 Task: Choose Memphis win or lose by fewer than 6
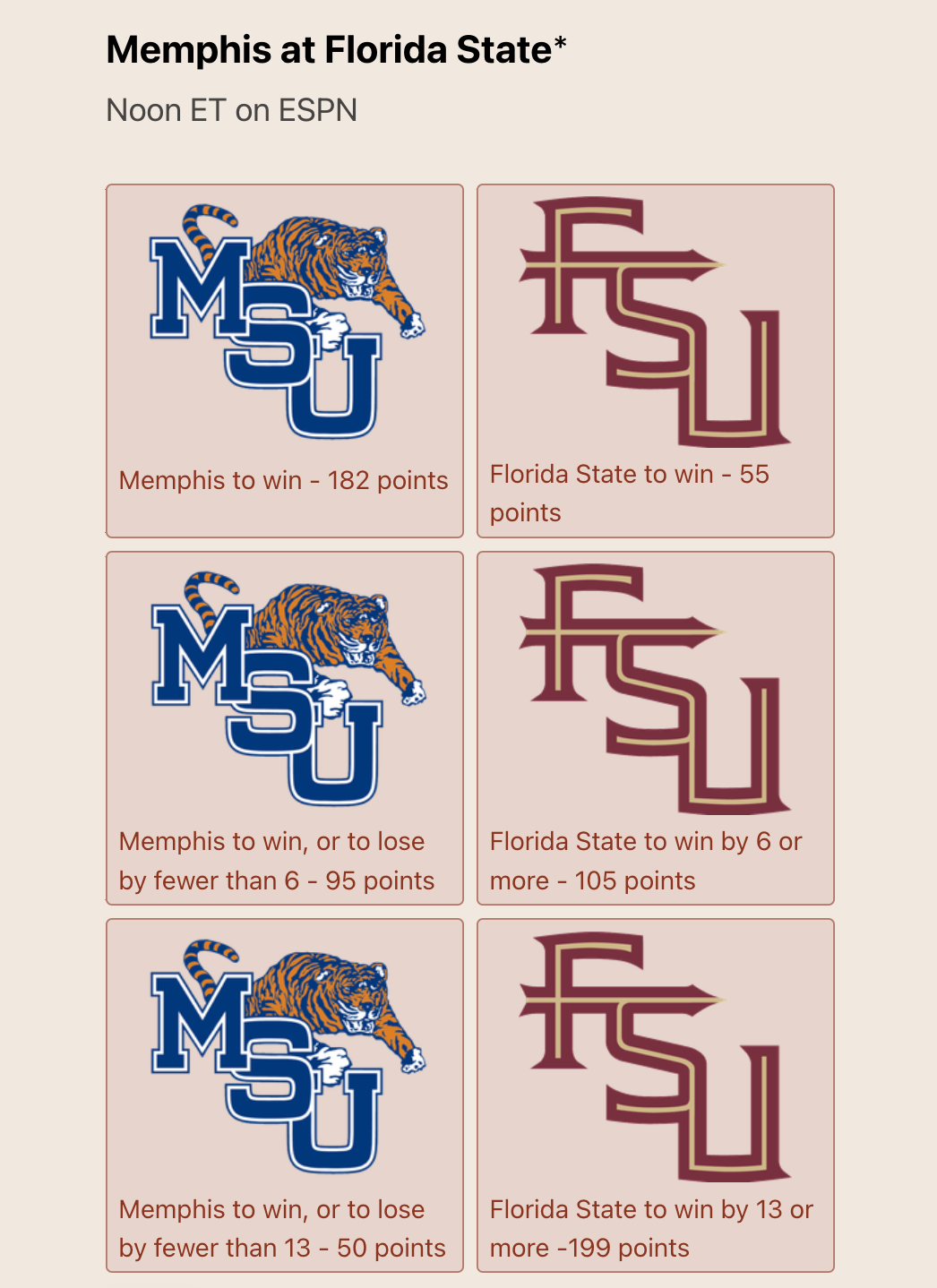click(x=285, y=728)
